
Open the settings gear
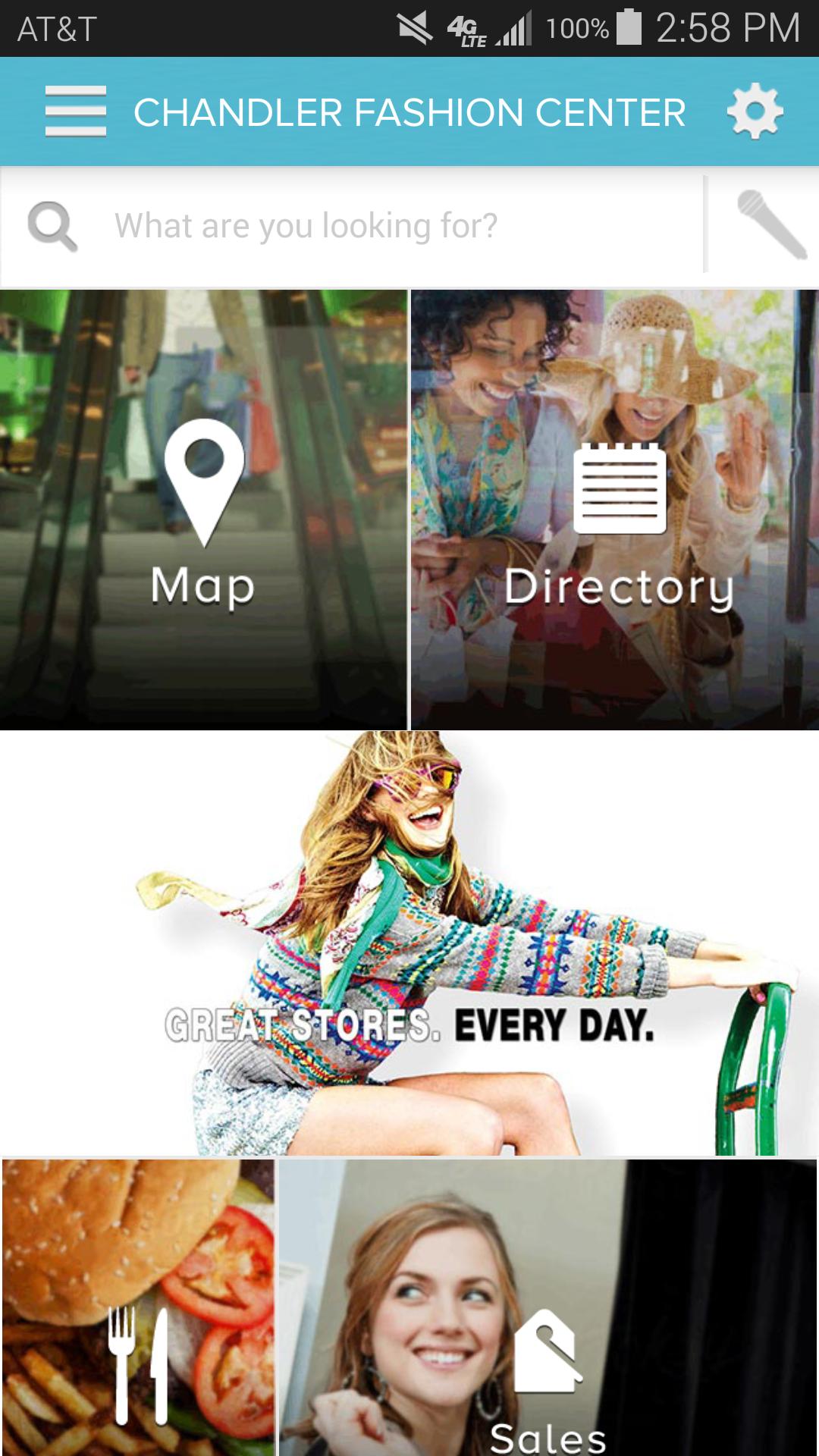(x=754, y=112)
